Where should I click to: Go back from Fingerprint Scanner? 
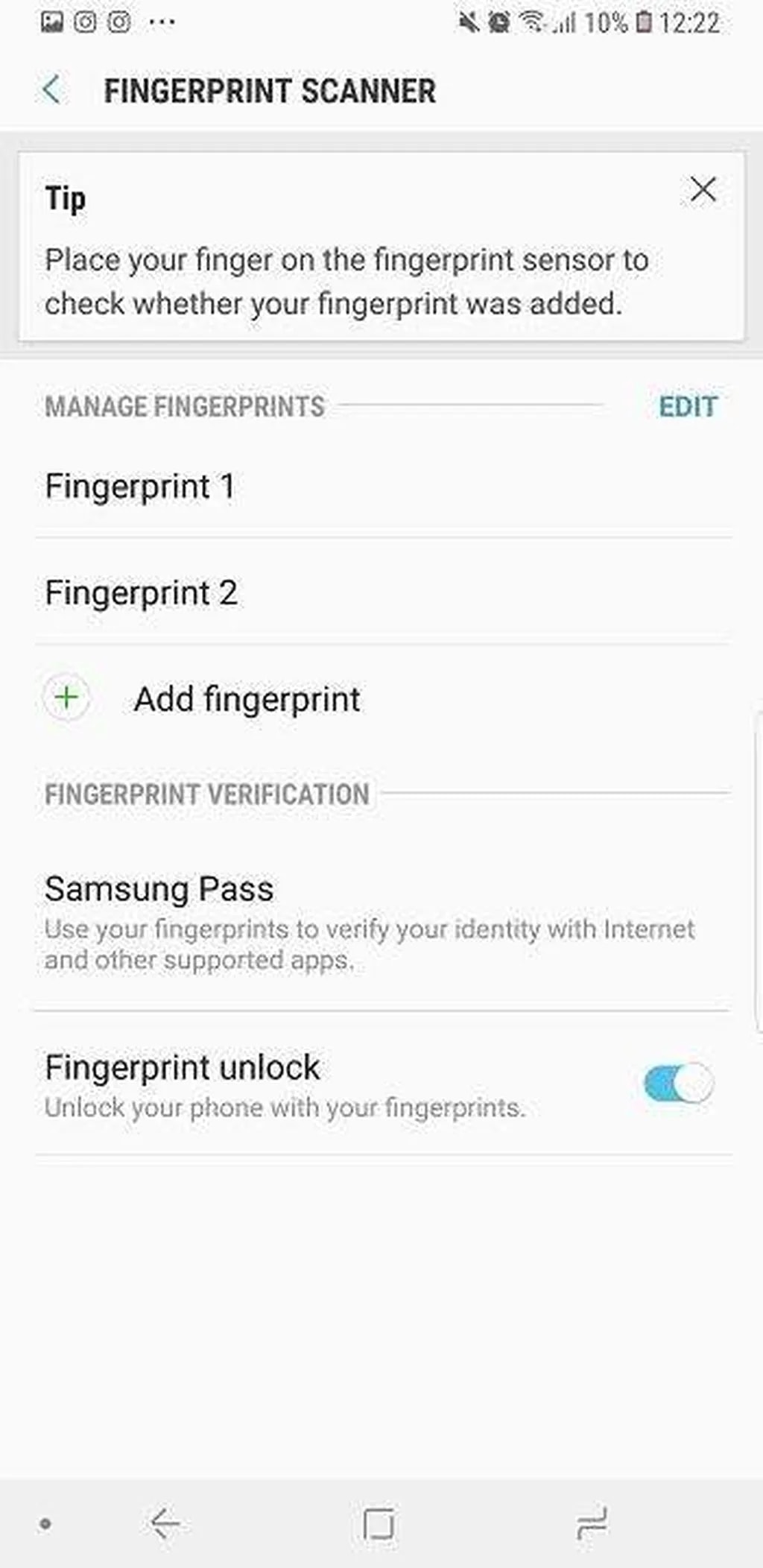(x=51, y=90)
